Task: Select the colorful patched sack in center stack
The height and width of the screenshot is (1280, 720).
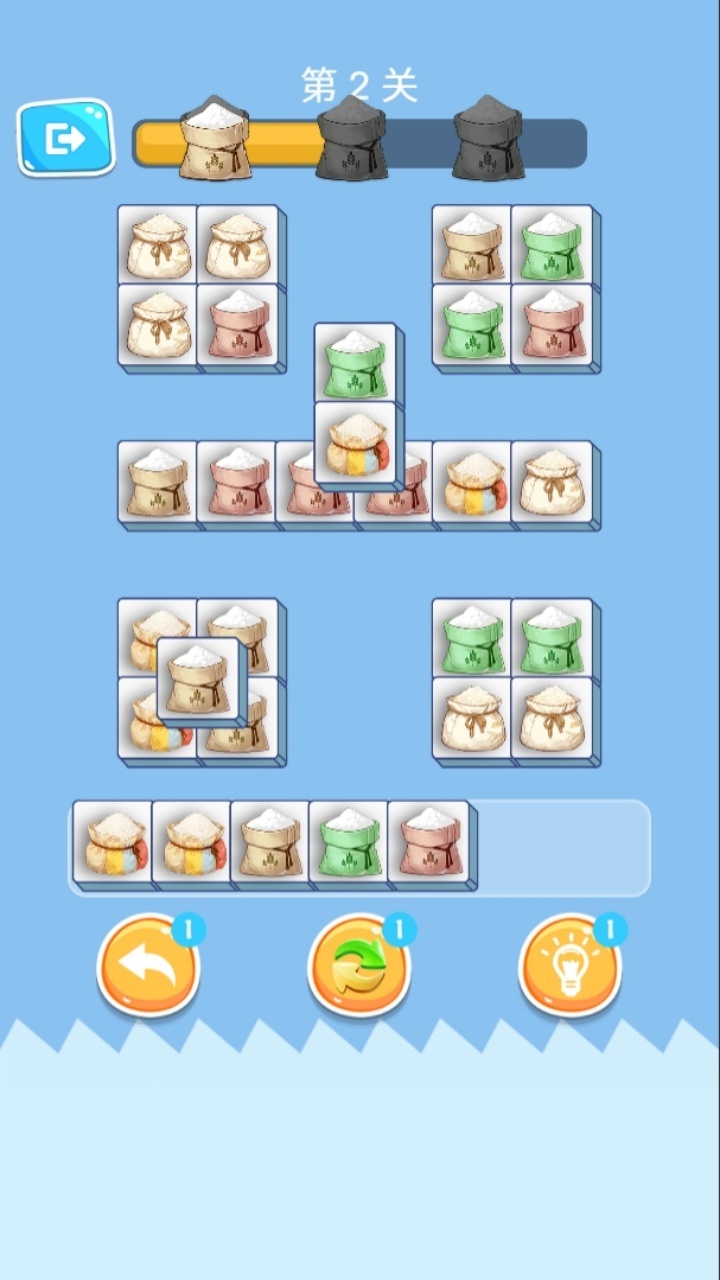Action: coord(354,442)
